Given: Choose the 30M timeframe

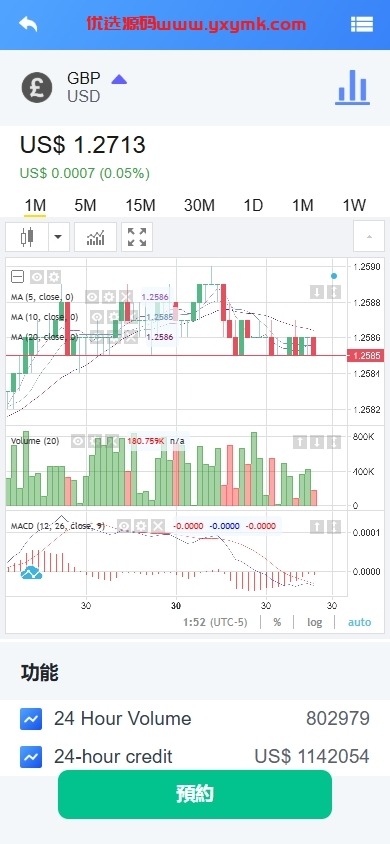Looking at the screenshot, I should click(x=199, y=205).
